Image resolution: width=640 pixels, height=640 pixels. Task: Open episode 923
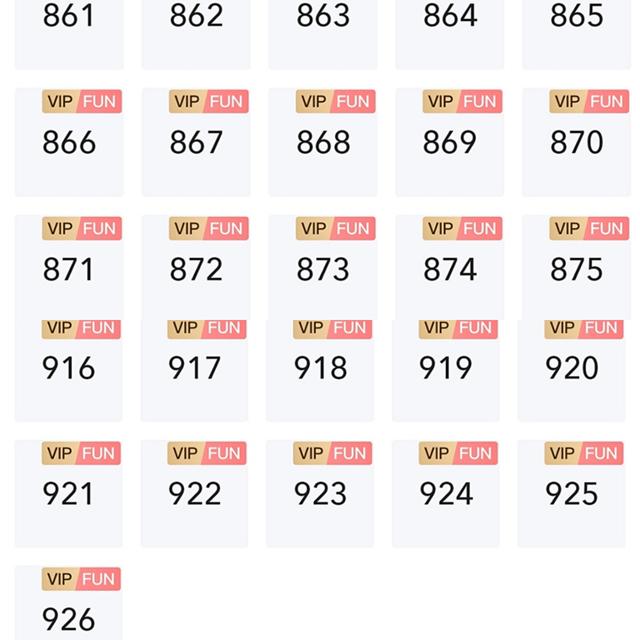click(320, 494)
